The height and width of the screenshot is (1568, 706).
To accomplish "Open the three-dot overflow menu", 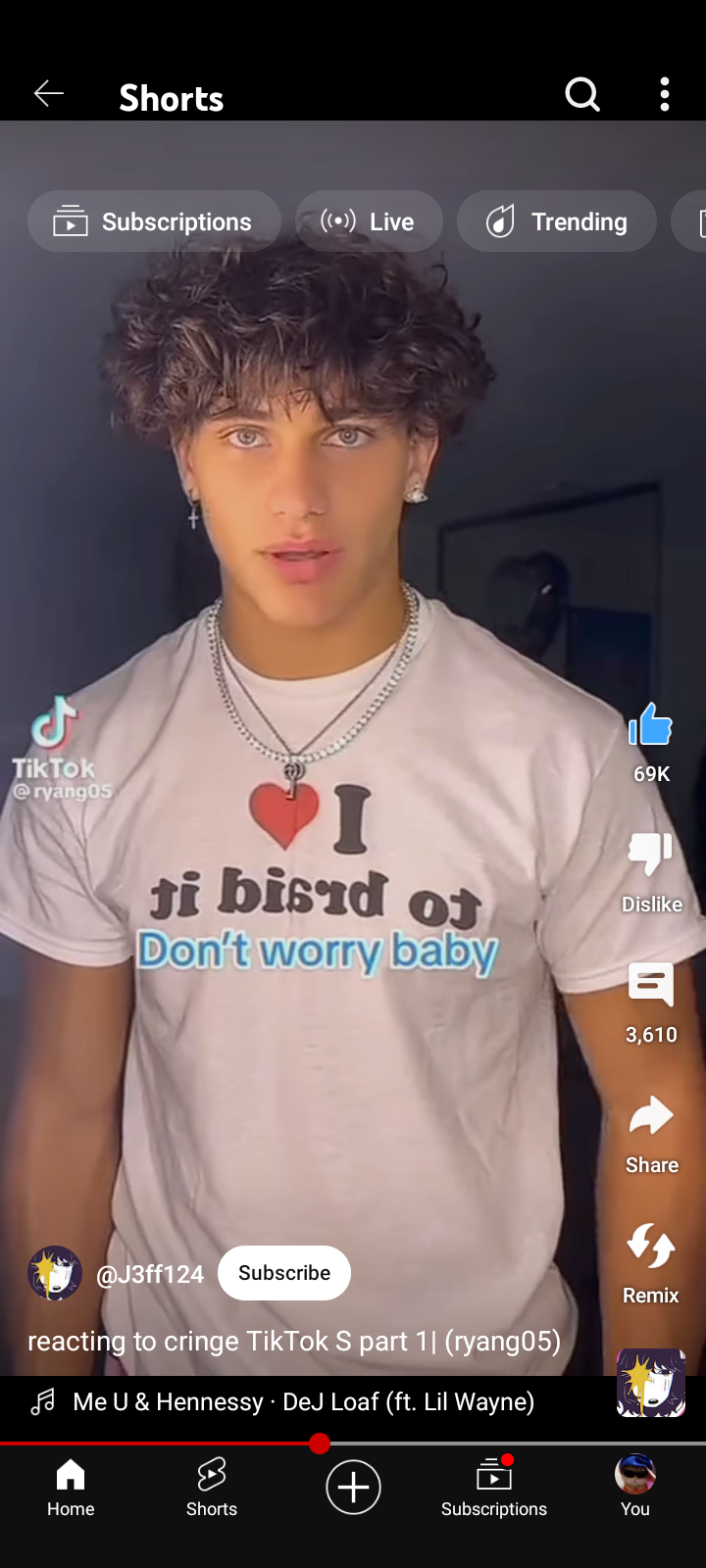I will point(665,94).
